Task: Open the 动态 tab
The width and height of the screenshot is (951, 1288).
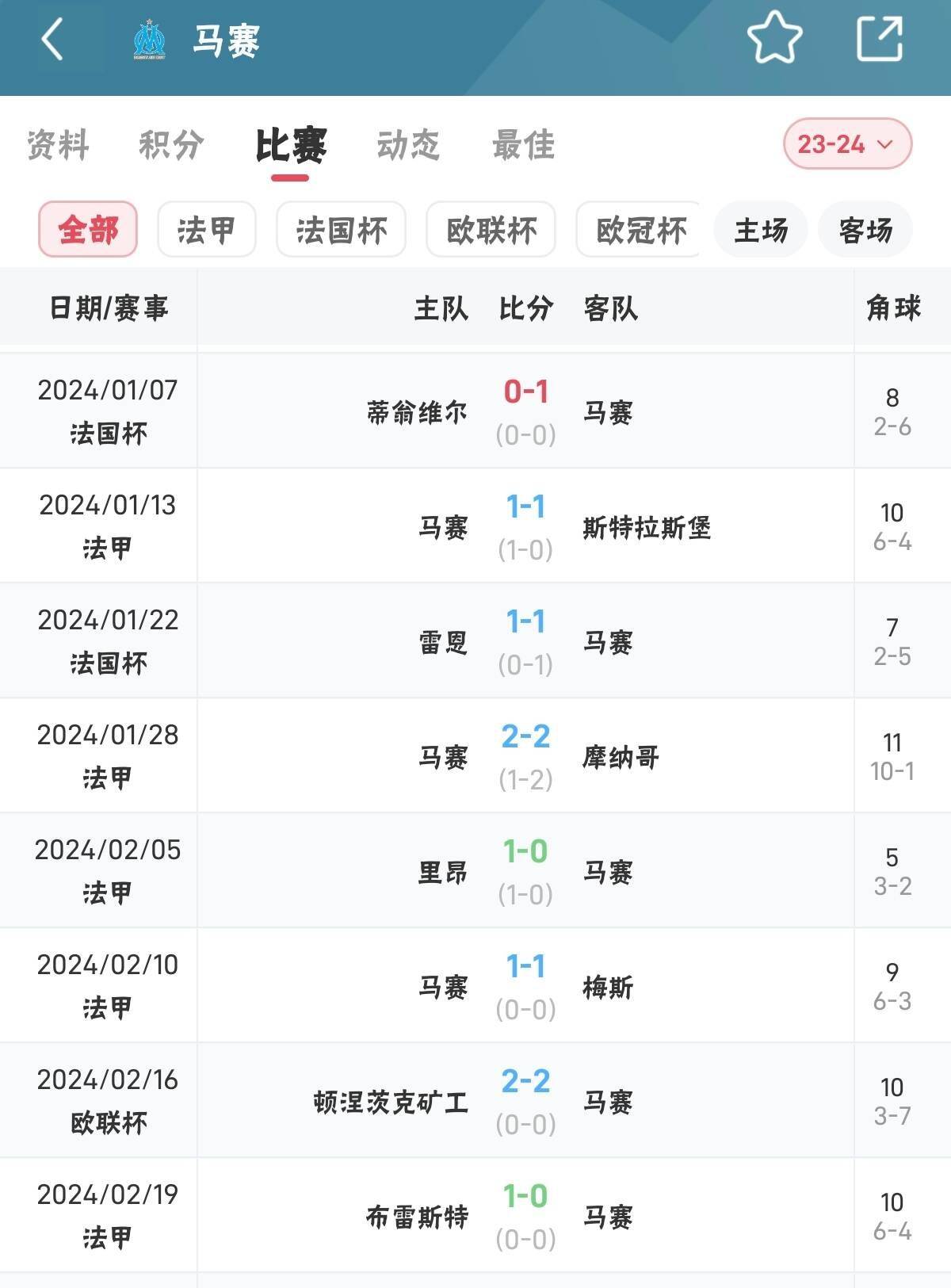Action: 408,145
